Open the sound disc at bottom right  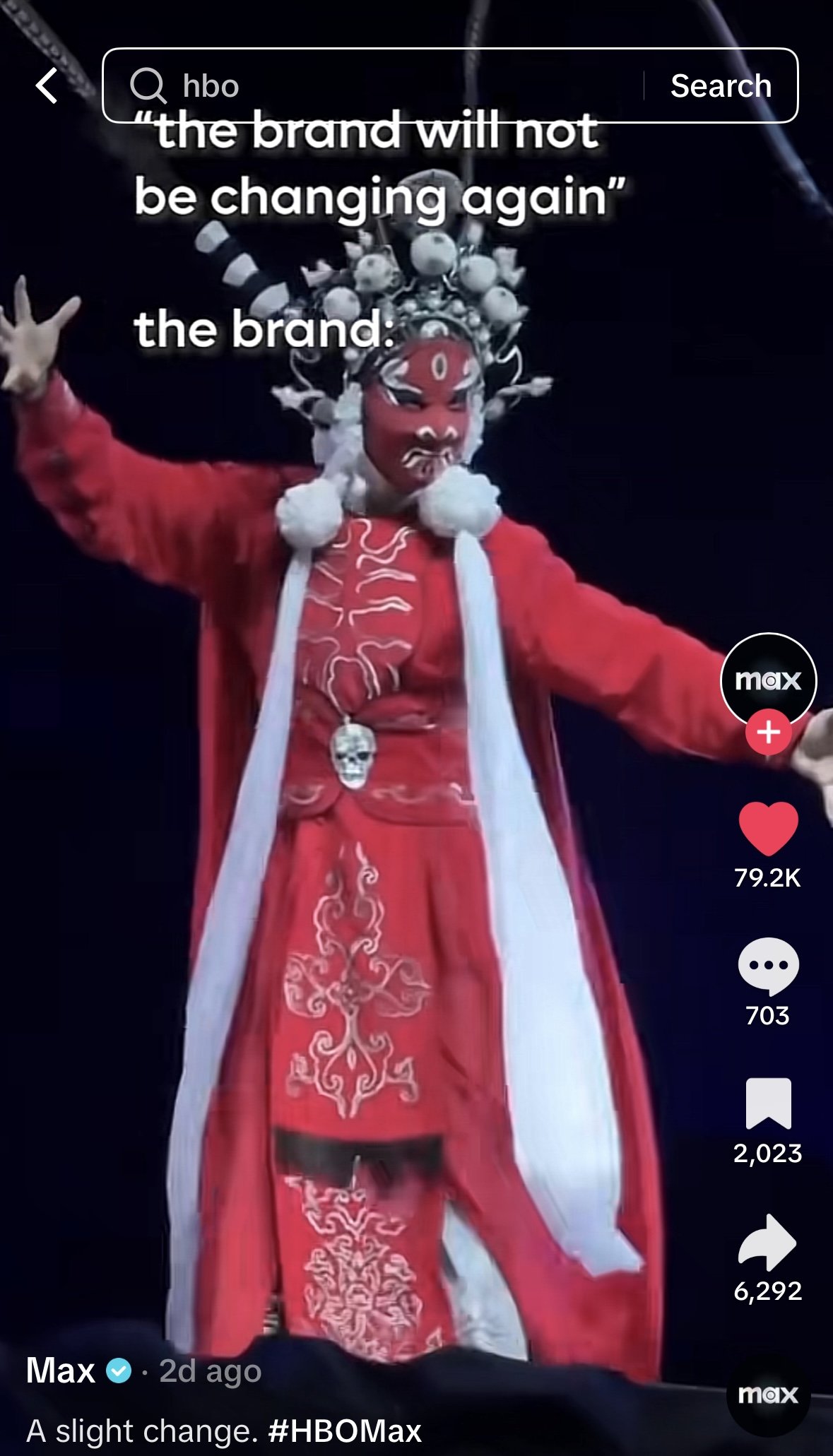click(768, 1395)
